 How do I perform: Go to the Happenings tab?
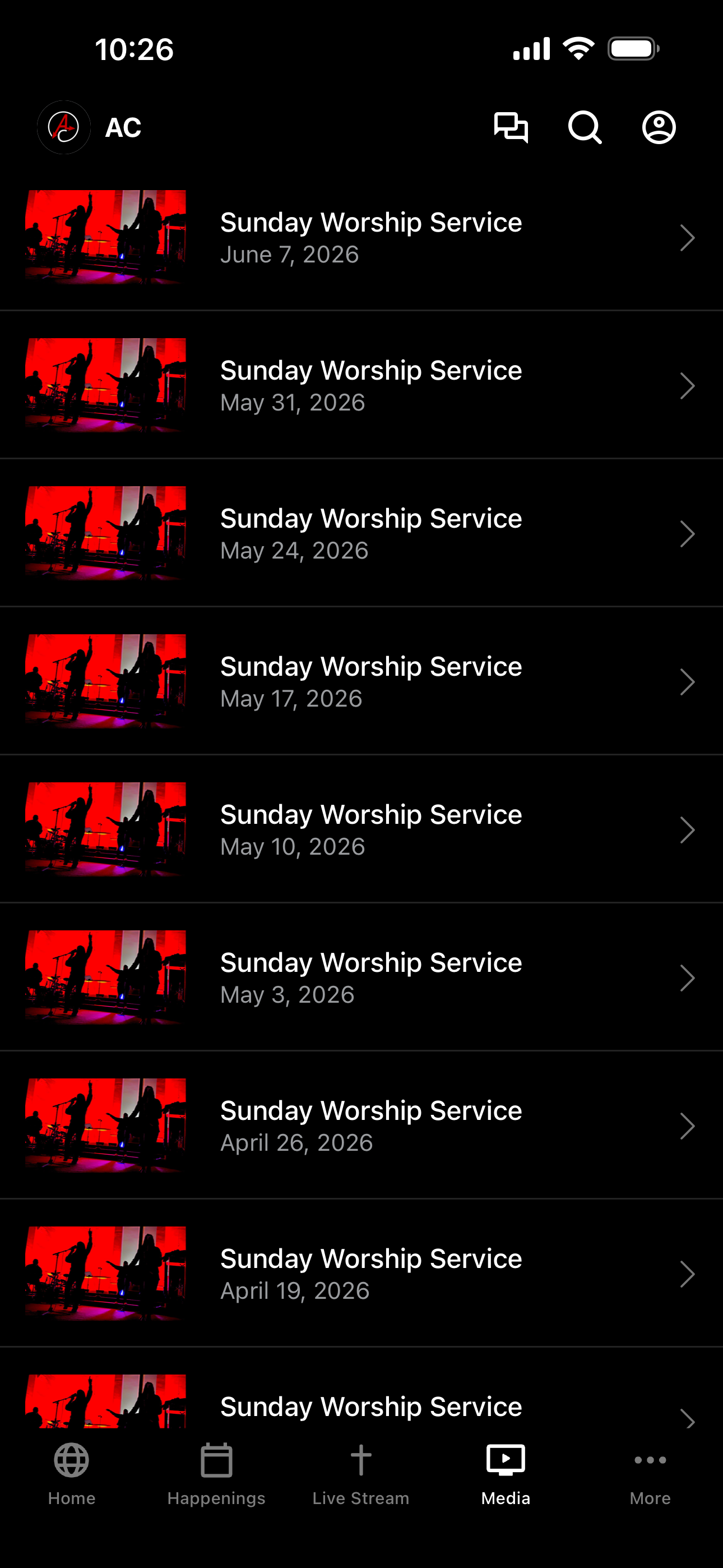[x=217, y=1474]
